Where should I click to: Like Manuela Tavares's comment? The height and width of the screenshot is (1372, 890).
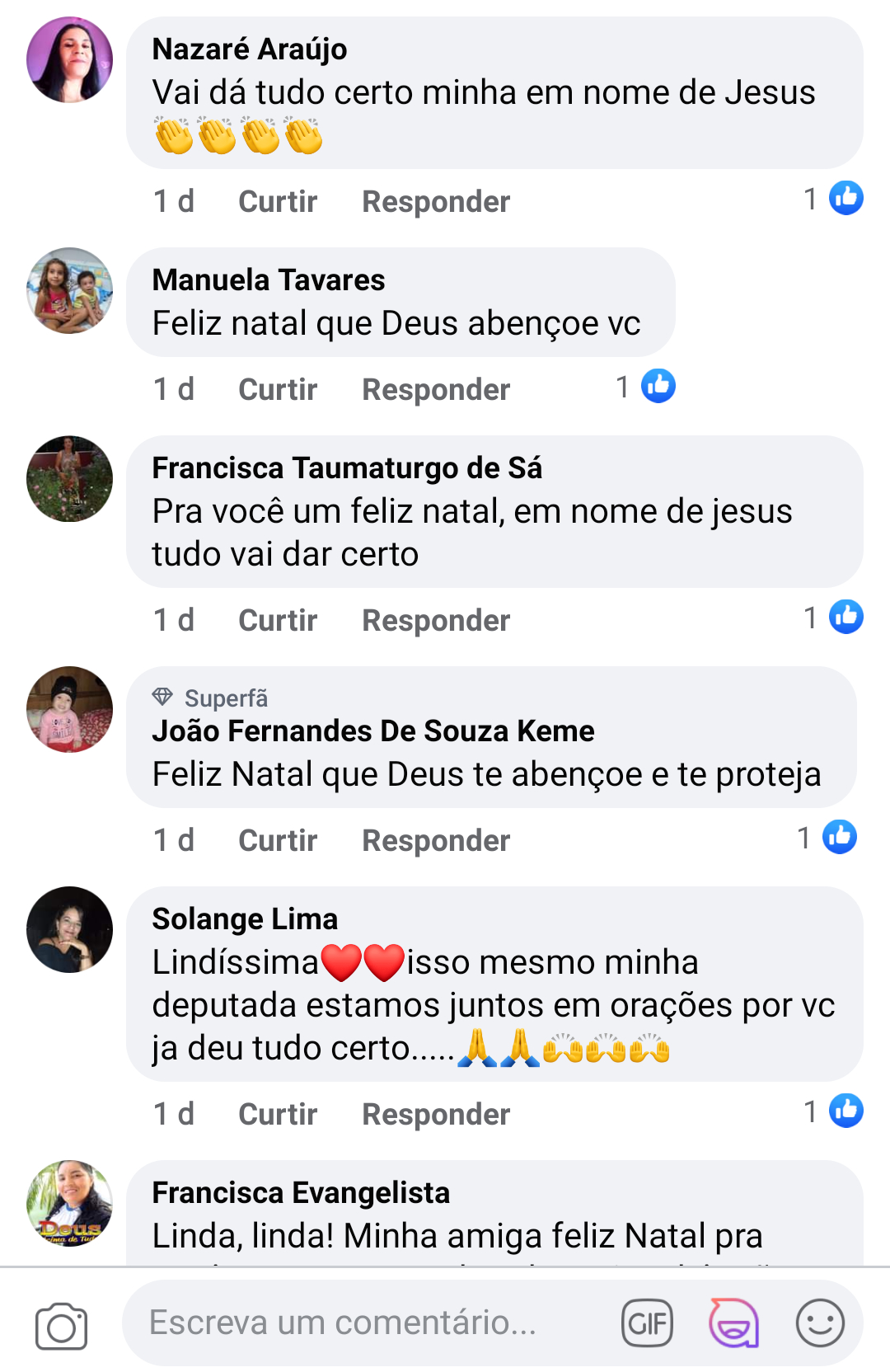coord(278,389)
